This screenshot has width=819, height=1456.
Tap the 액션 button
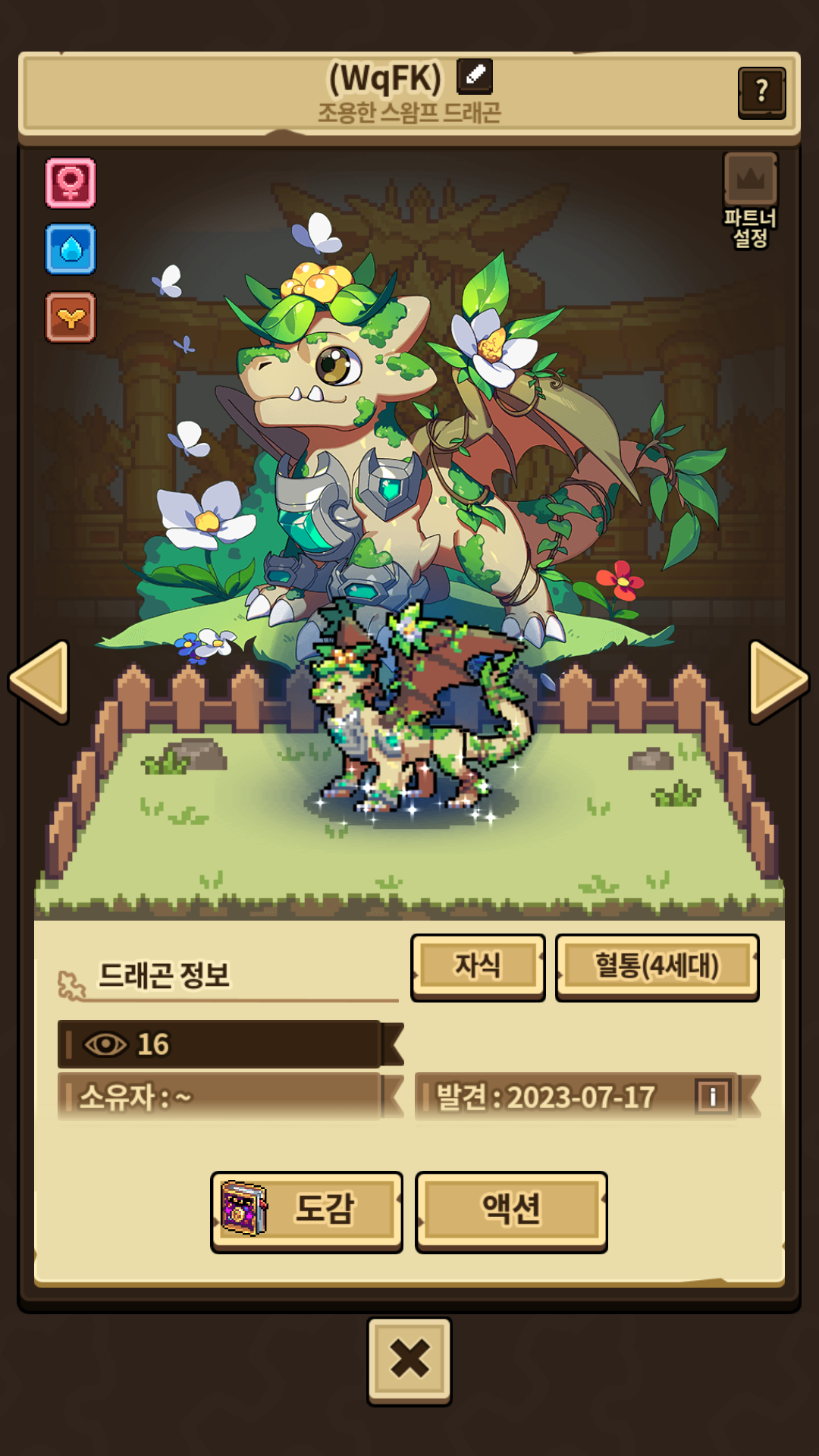(511, 1210)
